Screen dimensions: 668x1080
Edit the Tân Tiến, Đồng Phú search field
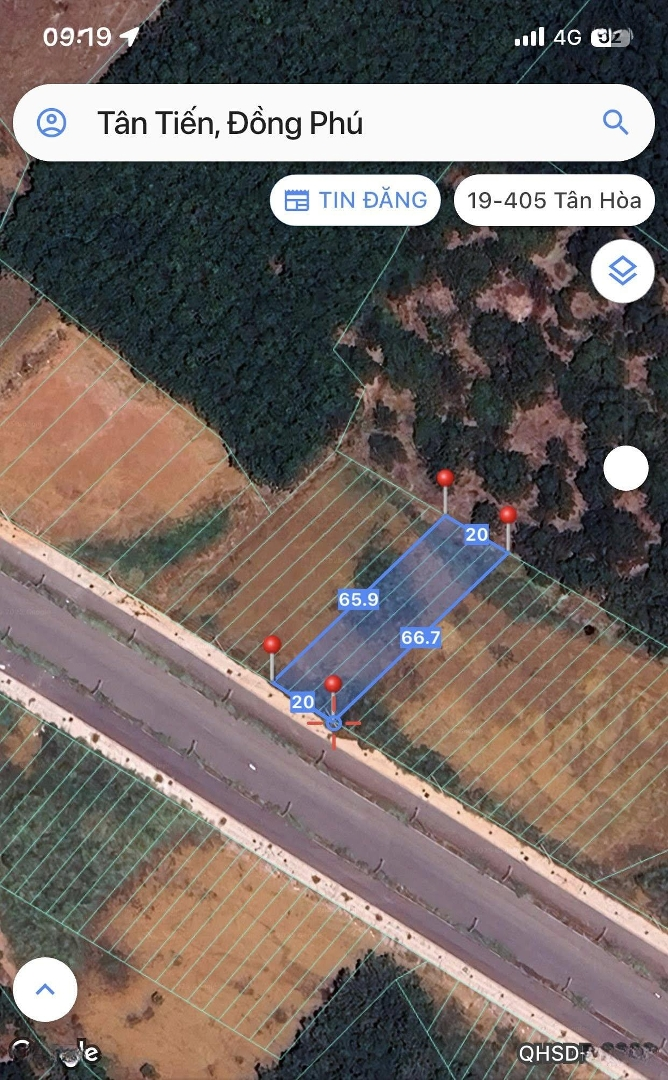point(333,123)
